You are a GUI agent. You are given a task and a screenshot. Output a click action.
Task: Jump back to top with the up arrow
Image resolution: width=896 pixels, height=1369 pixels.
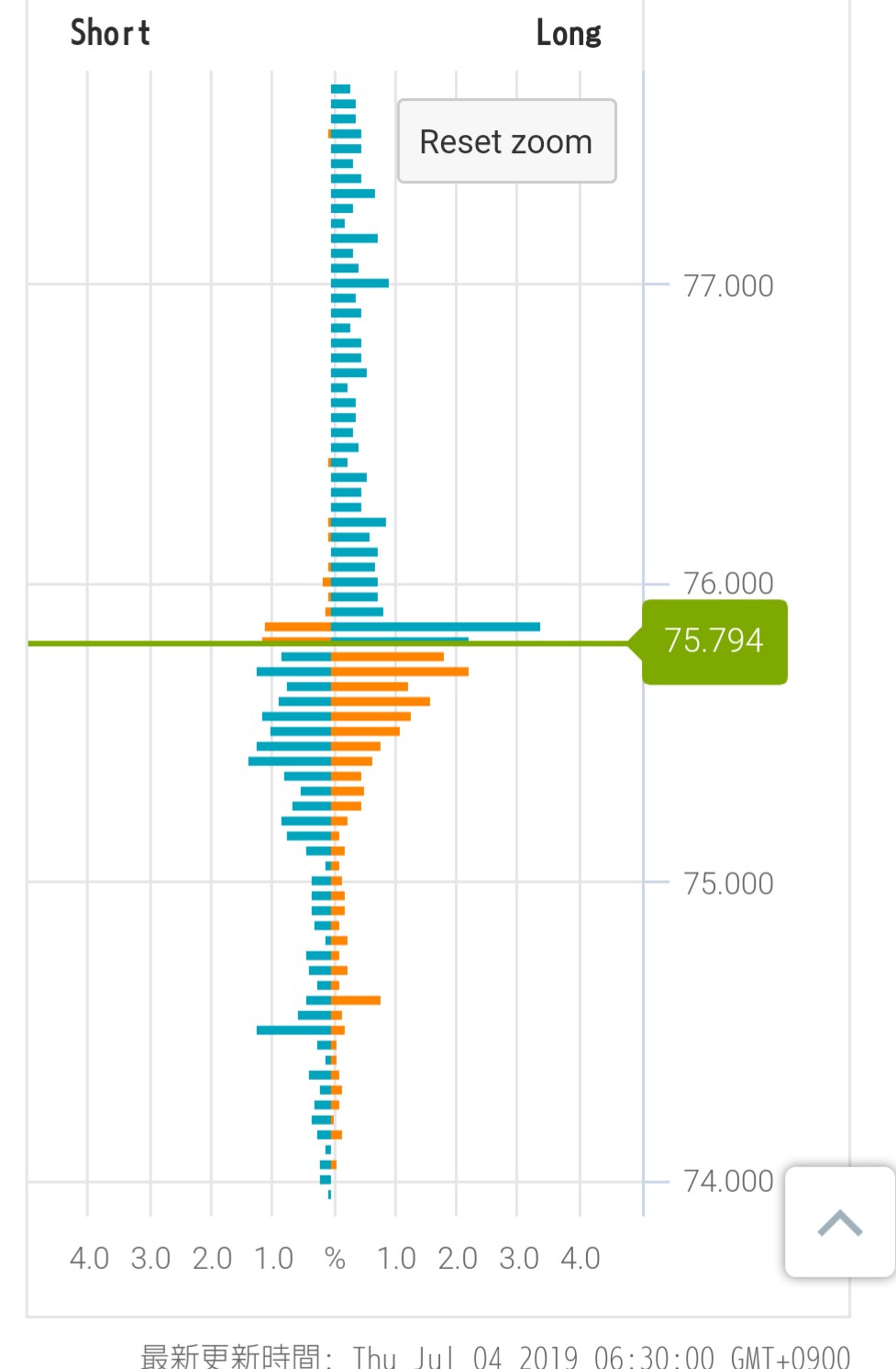pos(839,1221)
